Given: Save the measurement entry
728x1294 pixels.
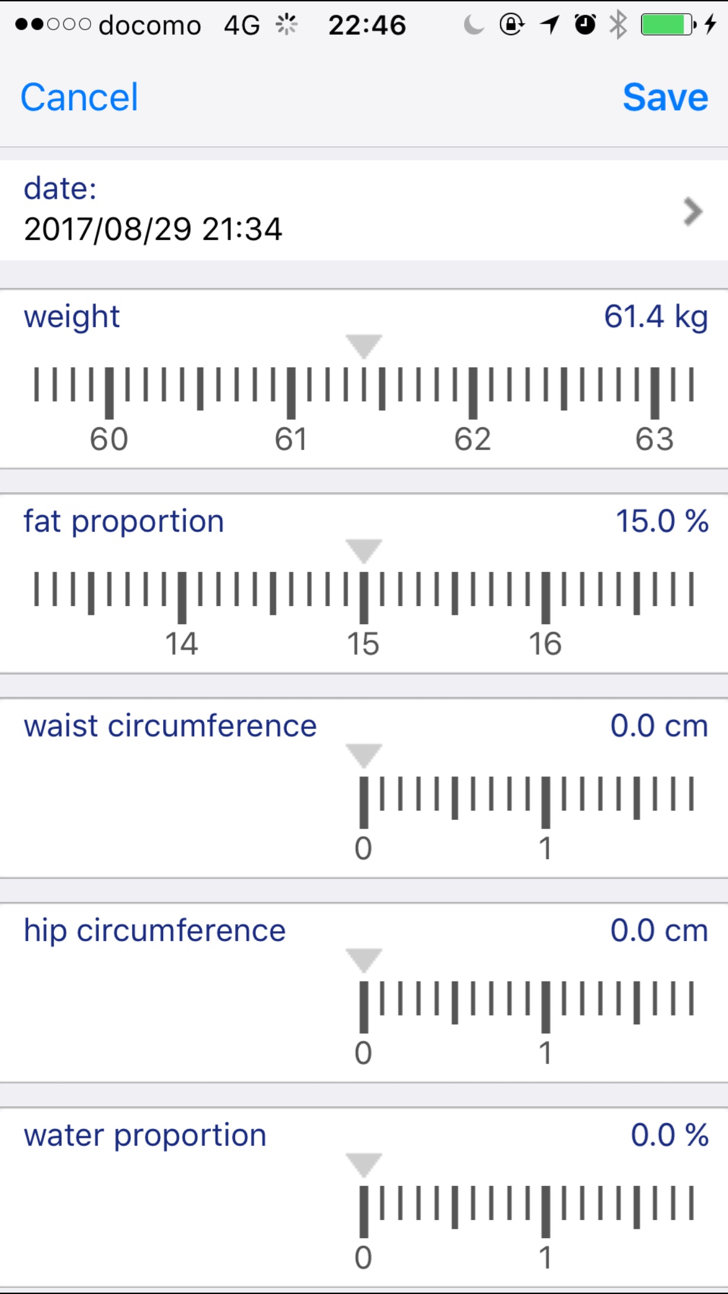Looking at the screenshot, I should [665, 97].
